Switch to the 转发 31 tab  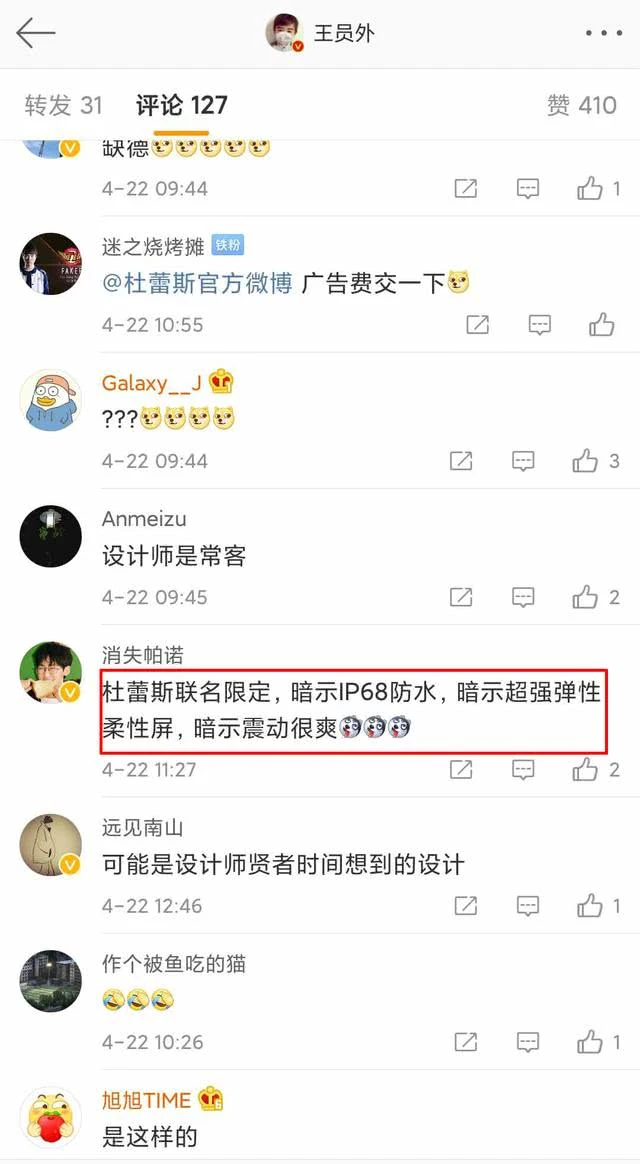tap(63, 105)
